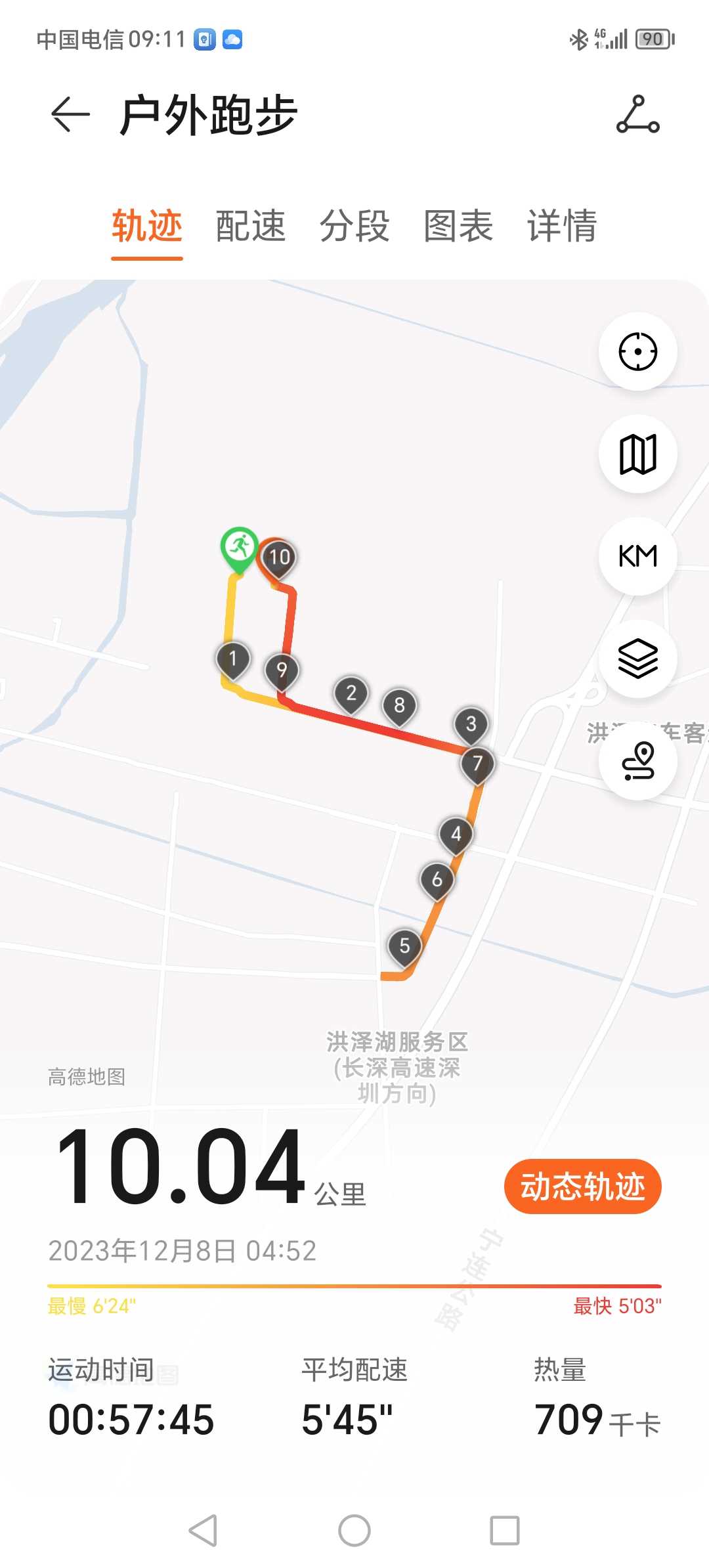Go back using the top-left arrow
Viewport: 709px width, 1568px height.
point(70,115)
